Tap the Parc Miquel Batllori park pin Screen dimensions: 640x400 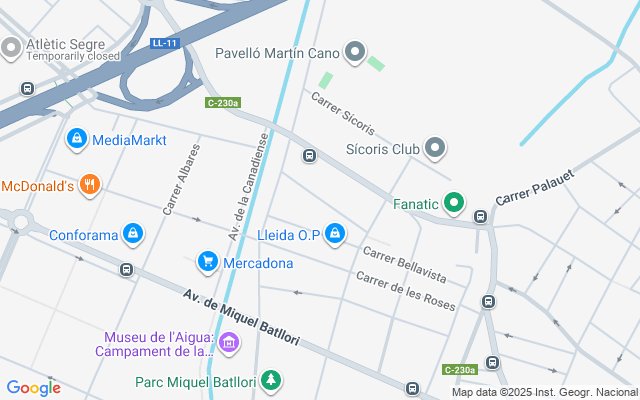[270, 381]
